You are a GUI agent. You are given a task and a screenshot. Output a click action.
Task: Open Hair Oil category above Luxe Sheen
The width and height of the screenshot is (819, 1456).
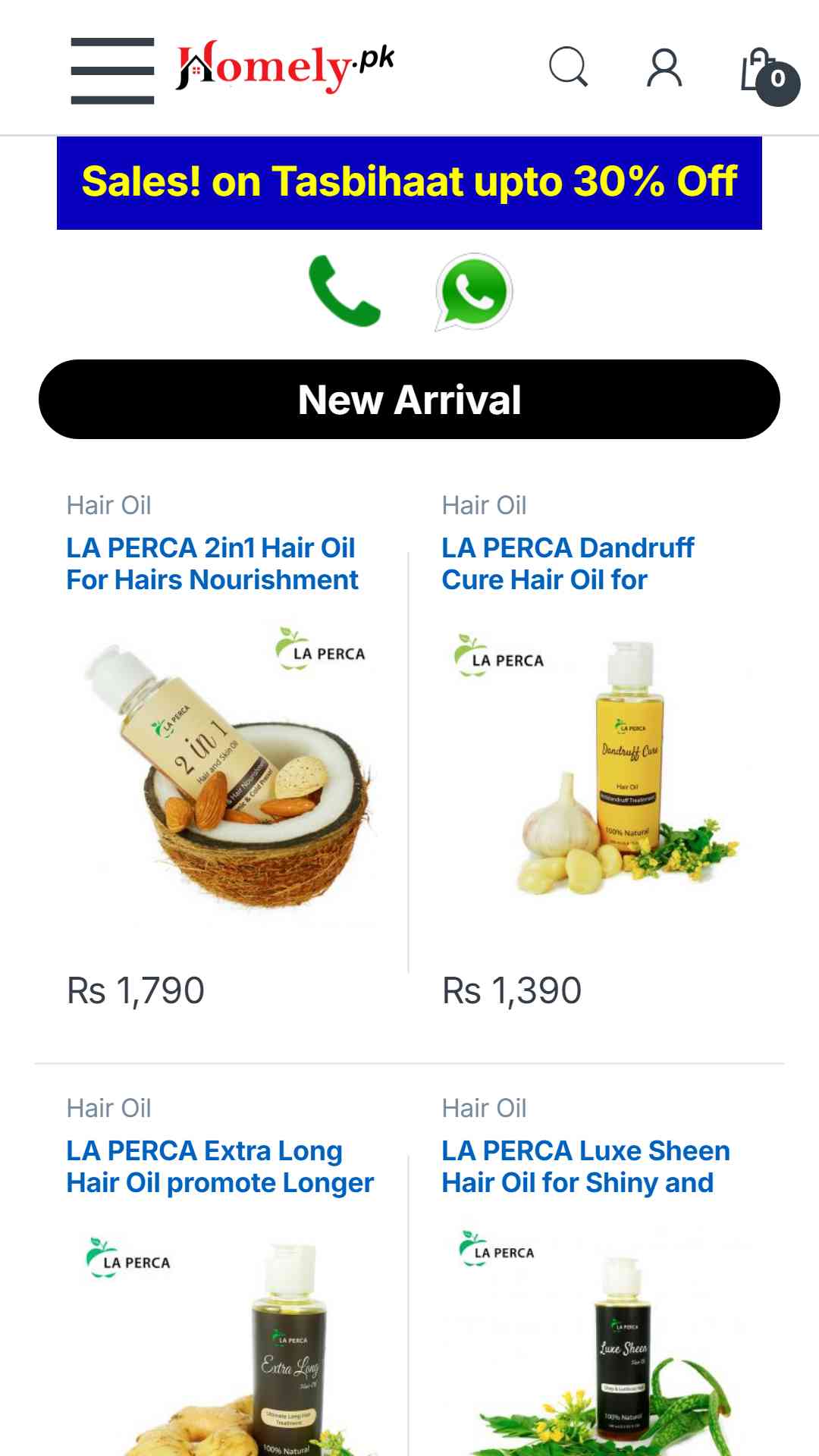(484, 1108)
